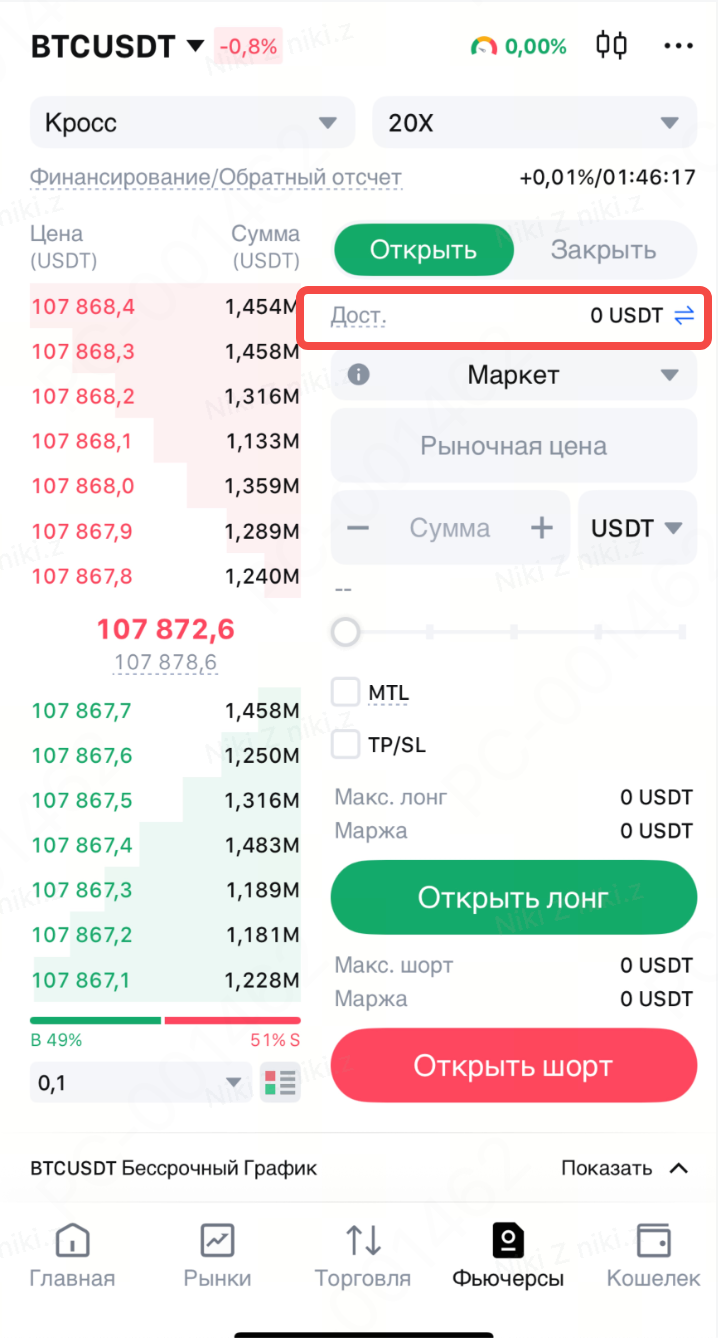Go to the Рынки tab
The width and height of the screenshot is (718, 1338).
pyautogui.click(x=217, y=1255)
